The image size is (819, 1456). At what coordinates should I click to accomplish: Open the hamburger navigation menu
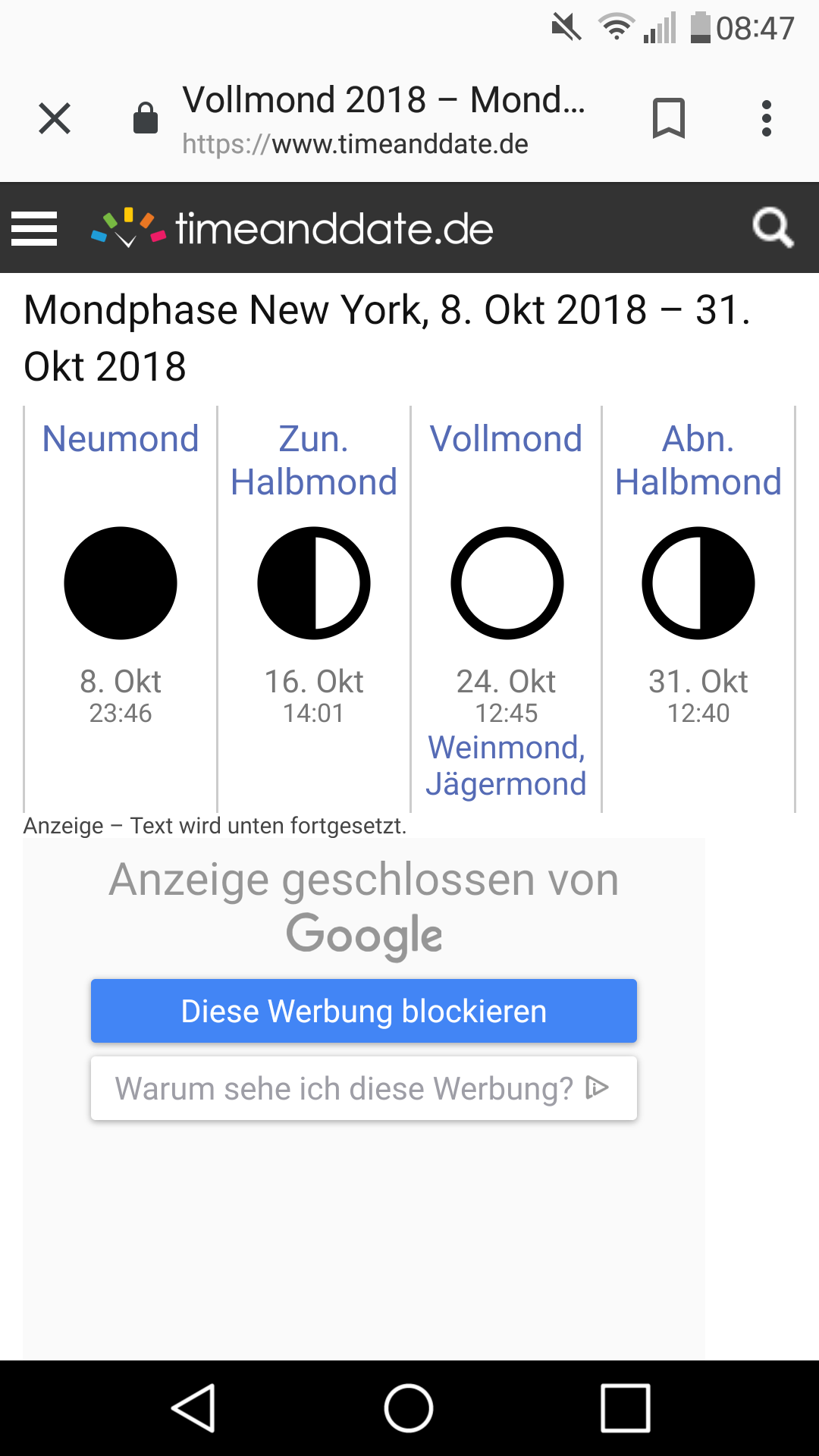34,228
